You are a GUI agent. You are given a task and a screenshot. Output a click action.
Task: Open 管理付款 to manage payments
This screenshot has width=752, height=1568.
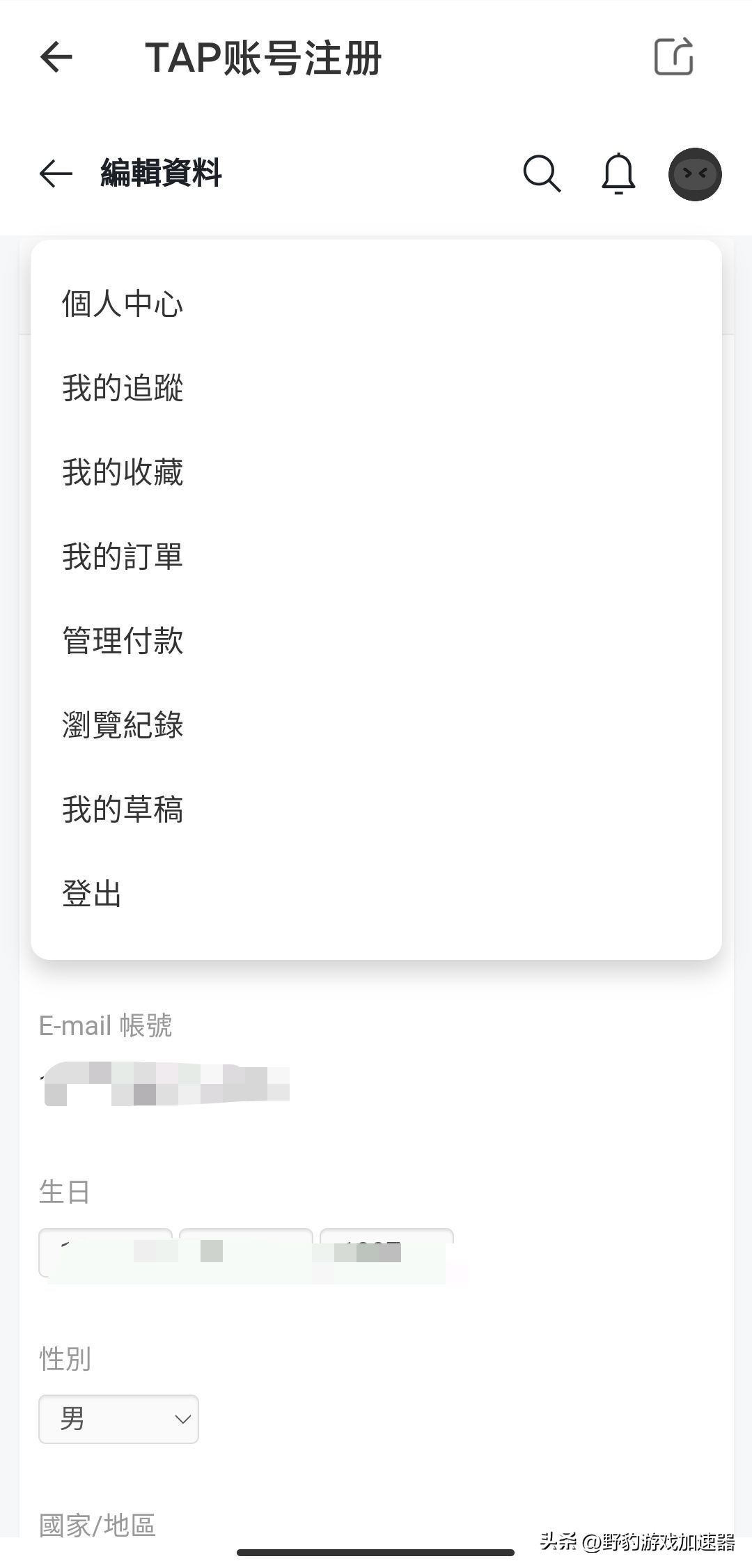click(x=121, y=641)
